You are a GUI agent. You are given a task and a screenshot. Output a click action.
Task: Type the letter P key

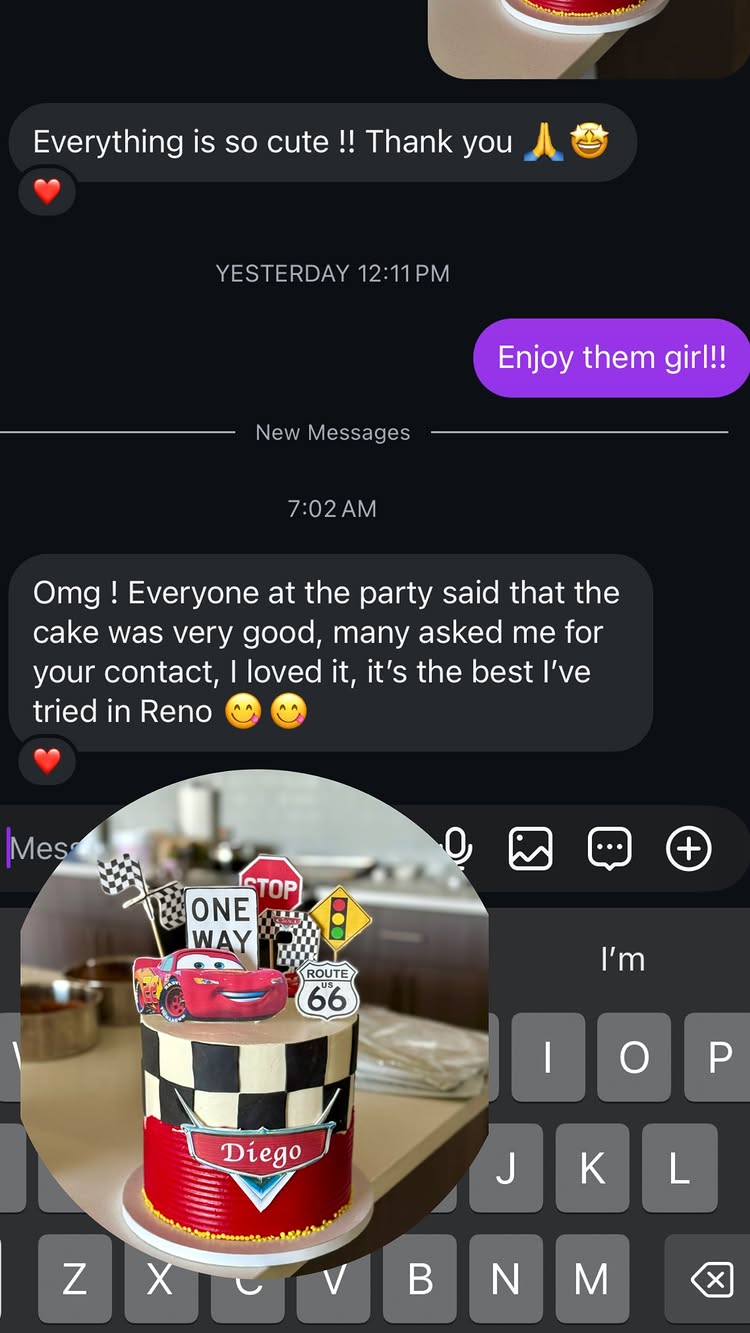tap(719, 1057)
